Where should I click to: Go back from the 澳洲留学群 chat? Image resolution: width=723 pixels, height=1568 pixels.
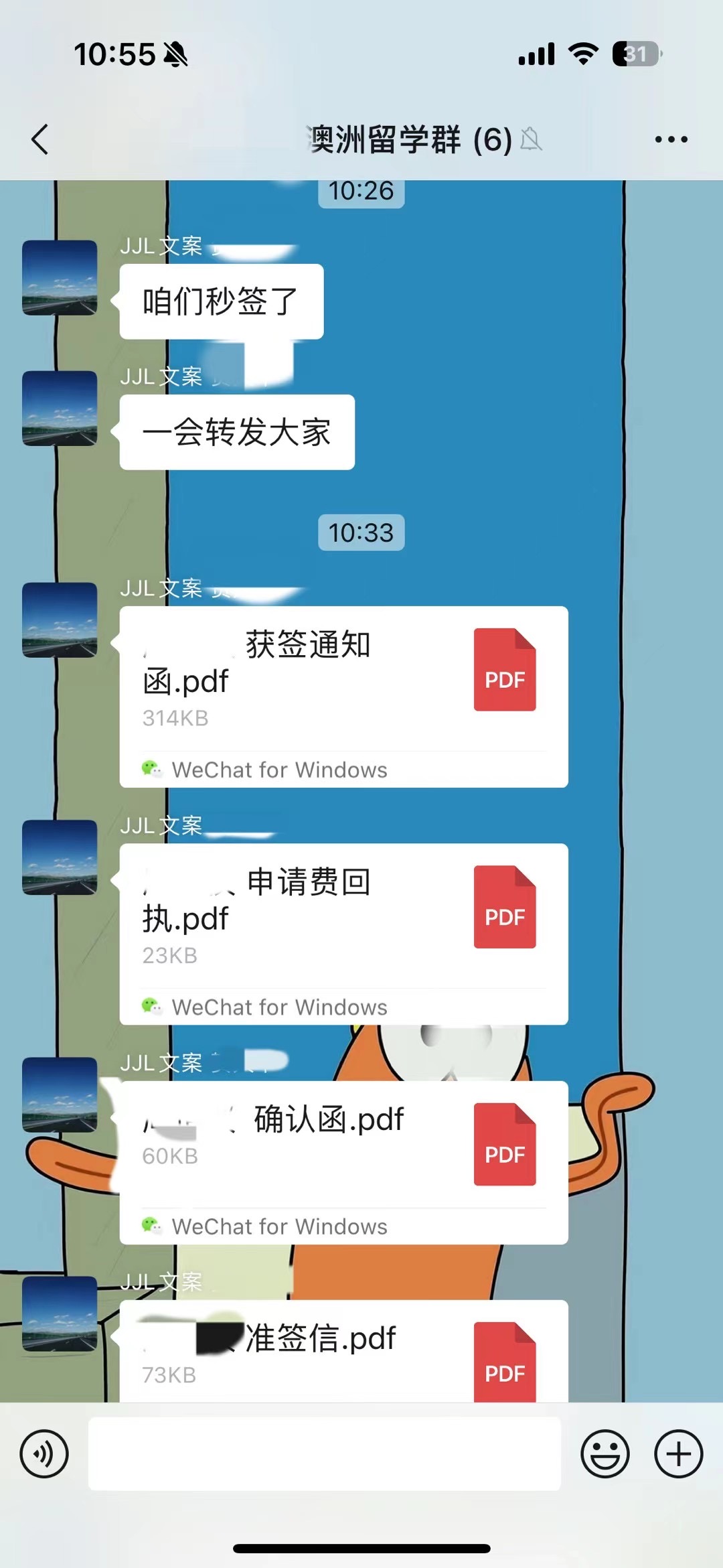[x=40, y=139]
